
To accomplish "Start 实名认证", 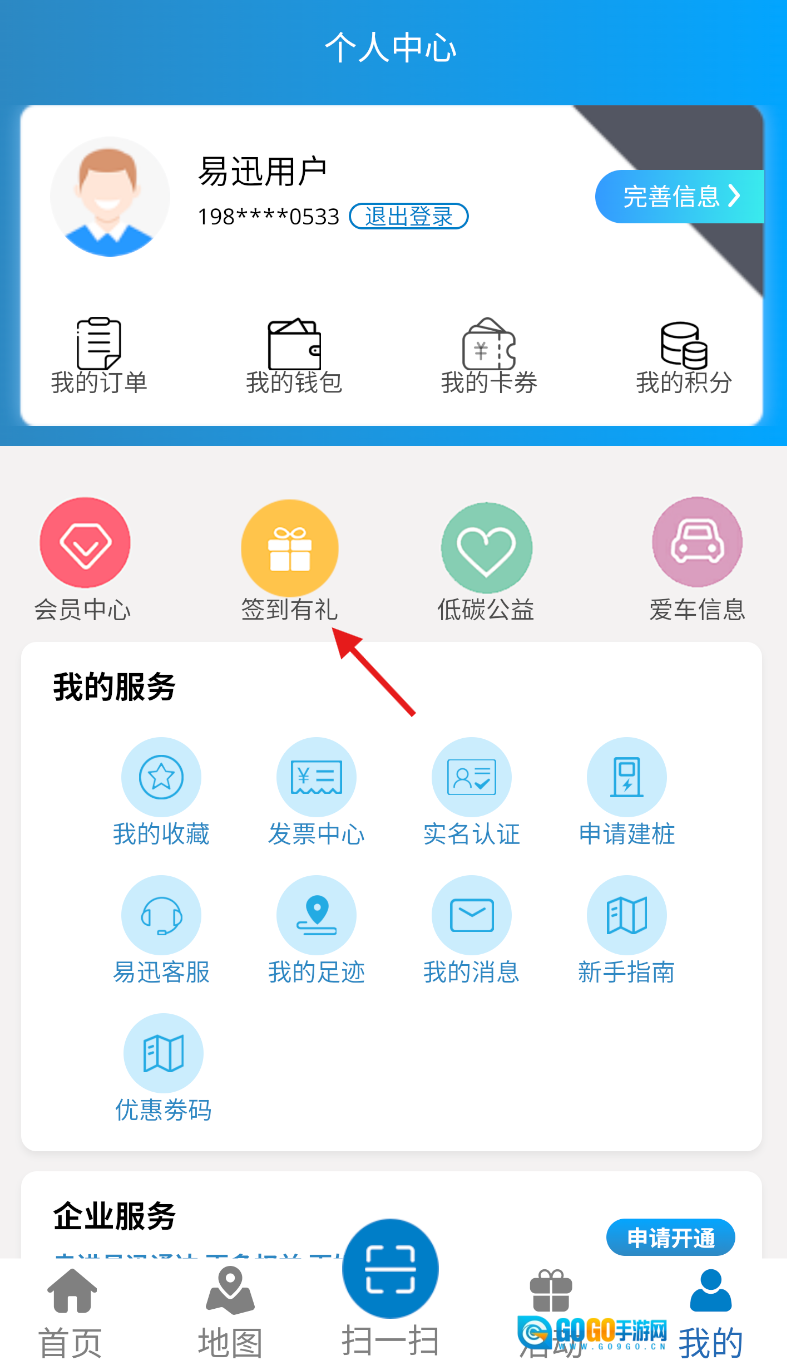I will [471, 793].
